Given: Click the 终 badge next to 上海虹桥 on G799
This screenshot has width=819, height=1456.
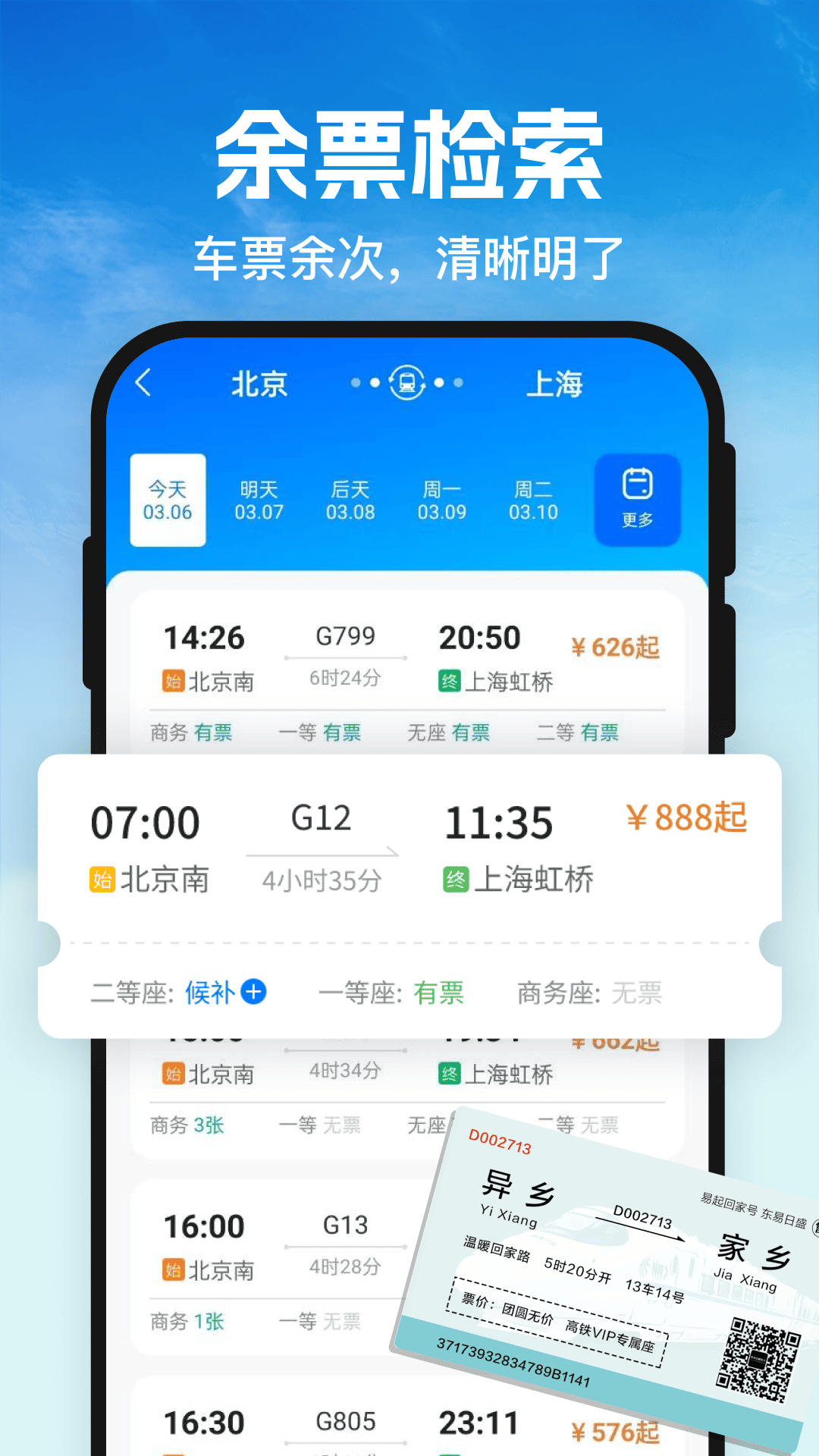Looking at the screenshot, I should (x=450, y=680).
